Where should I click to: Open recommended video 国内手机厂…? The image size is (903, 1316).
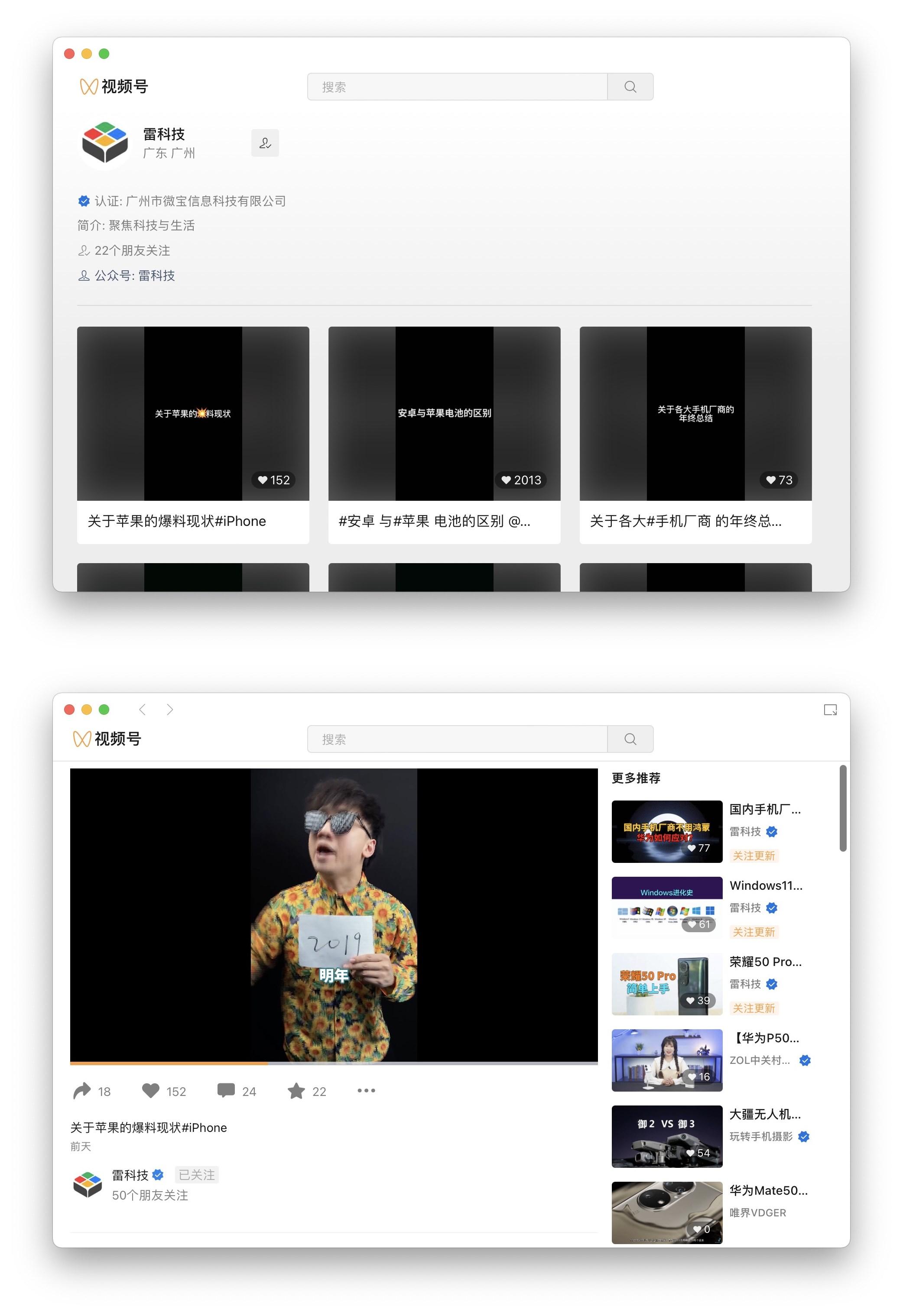click(667, 831)
